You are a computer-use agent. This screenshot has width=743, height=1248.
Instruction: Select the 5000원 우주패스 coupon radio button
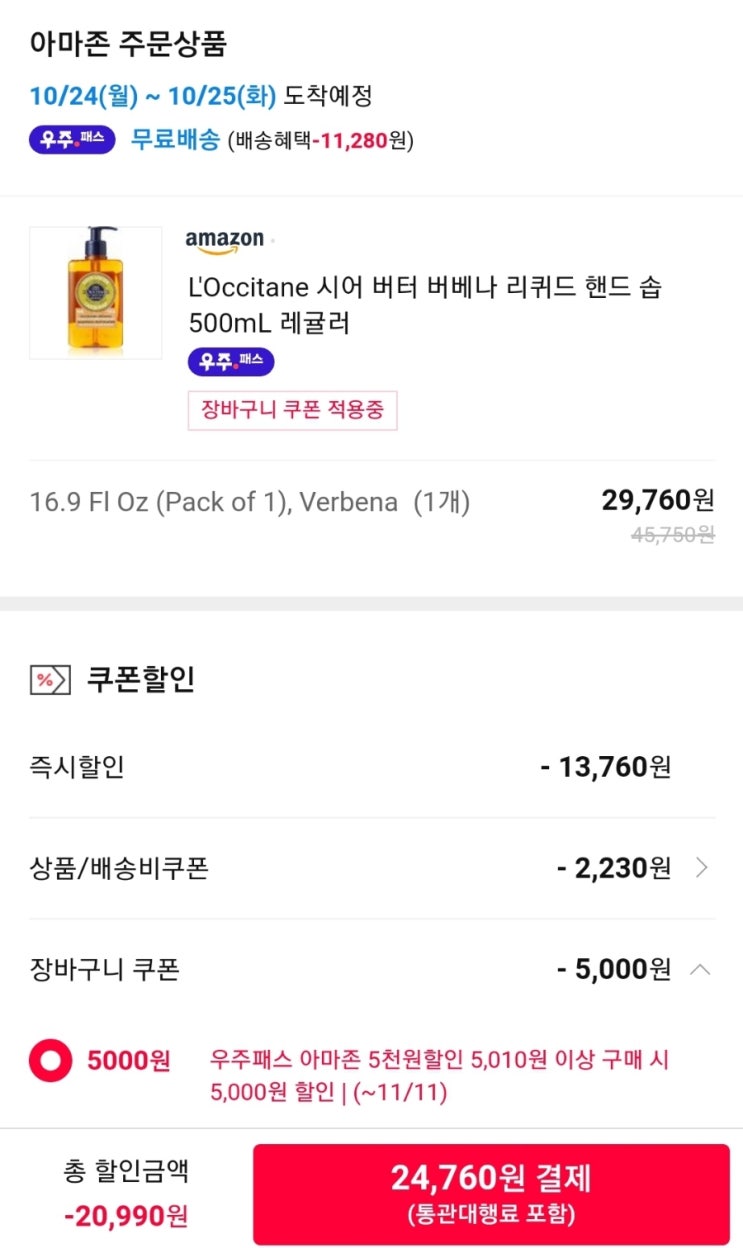click(x=51, y=1060)
